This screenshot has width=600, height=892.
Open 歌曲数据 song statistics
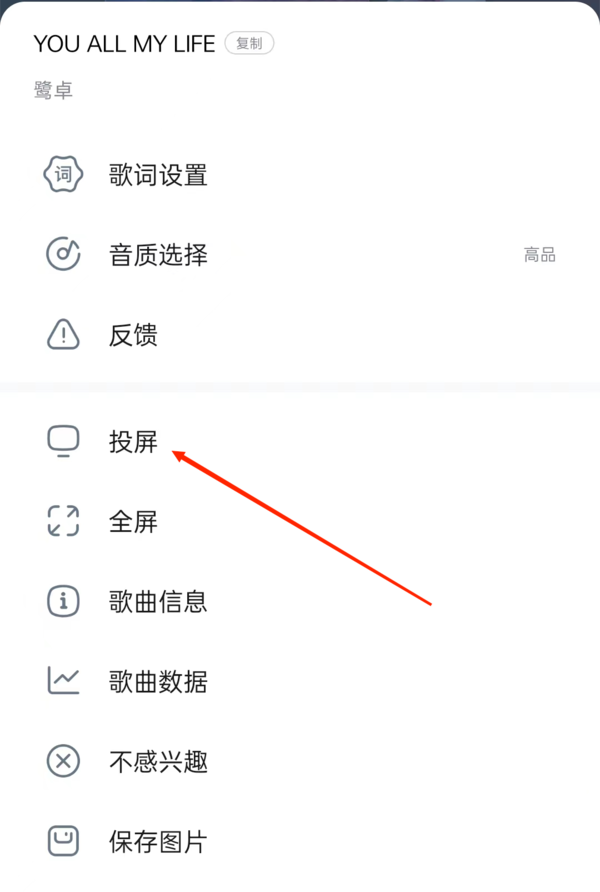158,682
